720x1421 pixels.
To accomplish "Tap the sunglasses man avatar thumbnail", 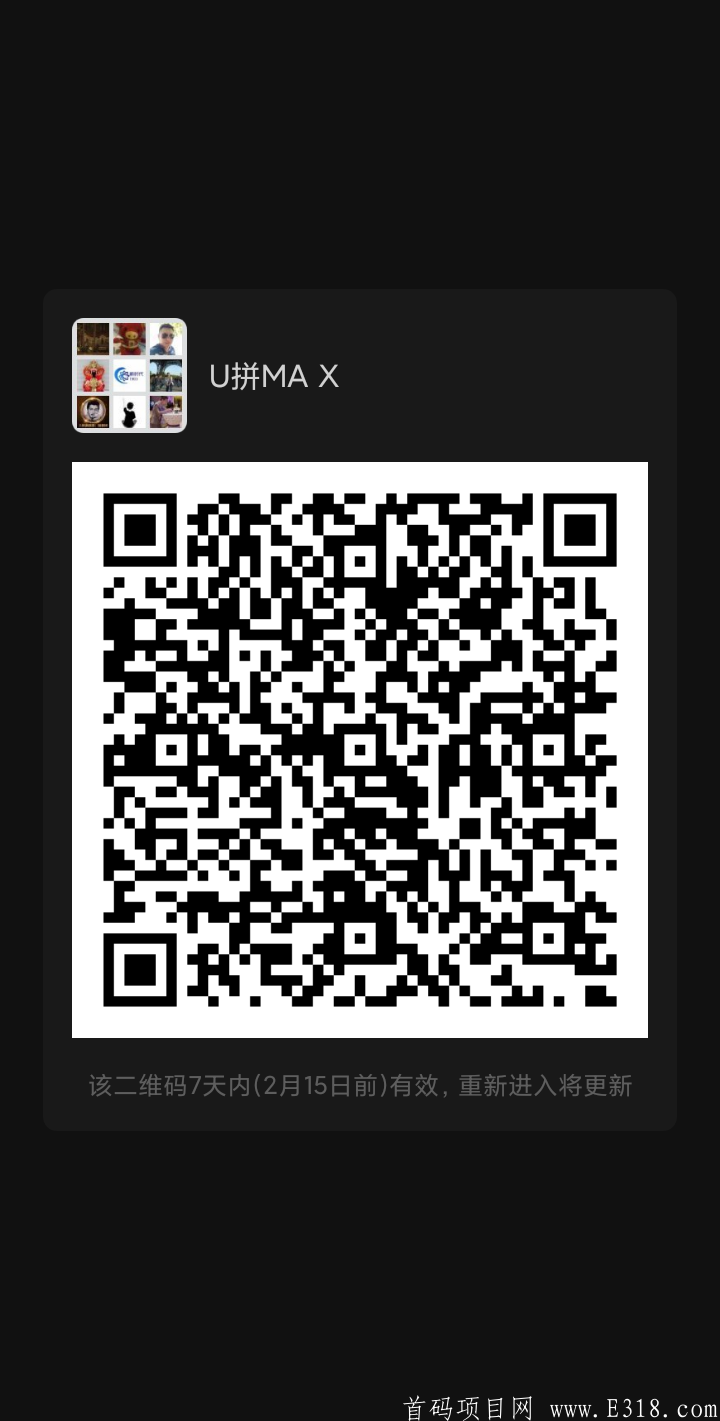I will point(166,339).
